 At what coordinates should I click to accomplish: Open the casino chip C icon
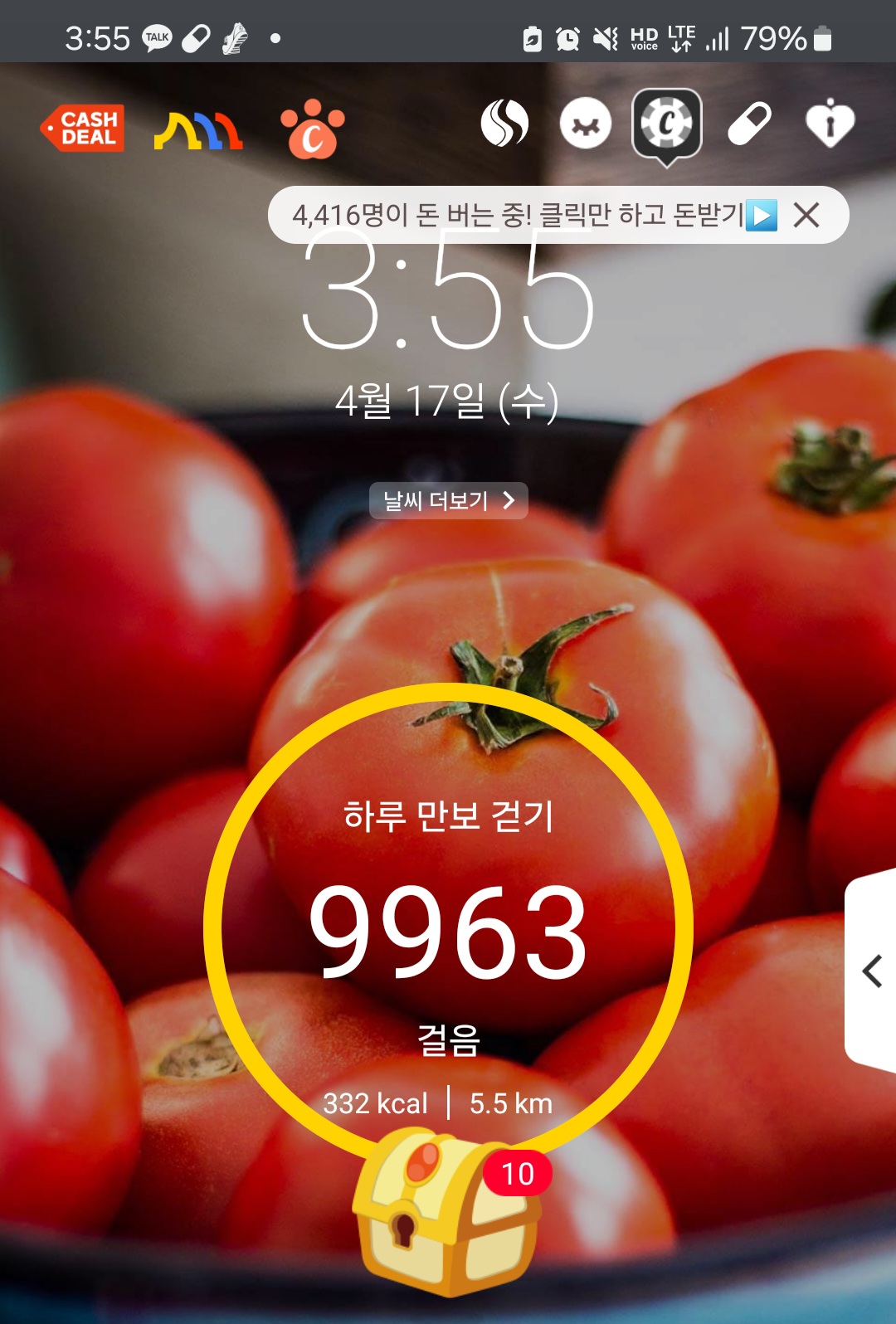667,124
